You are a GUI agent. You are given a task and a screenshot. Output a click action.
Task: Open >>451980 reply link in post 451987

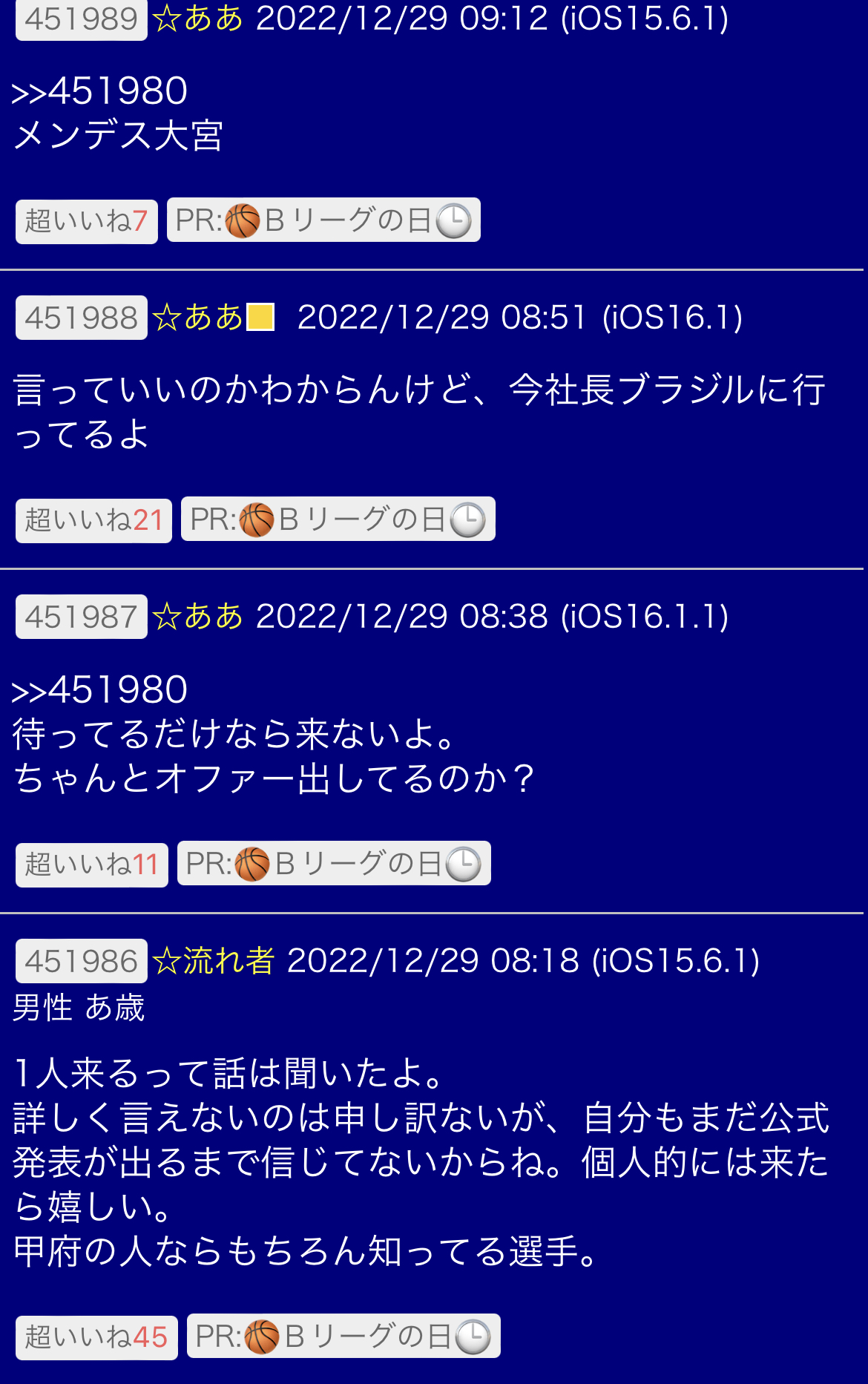coord(100,690)
